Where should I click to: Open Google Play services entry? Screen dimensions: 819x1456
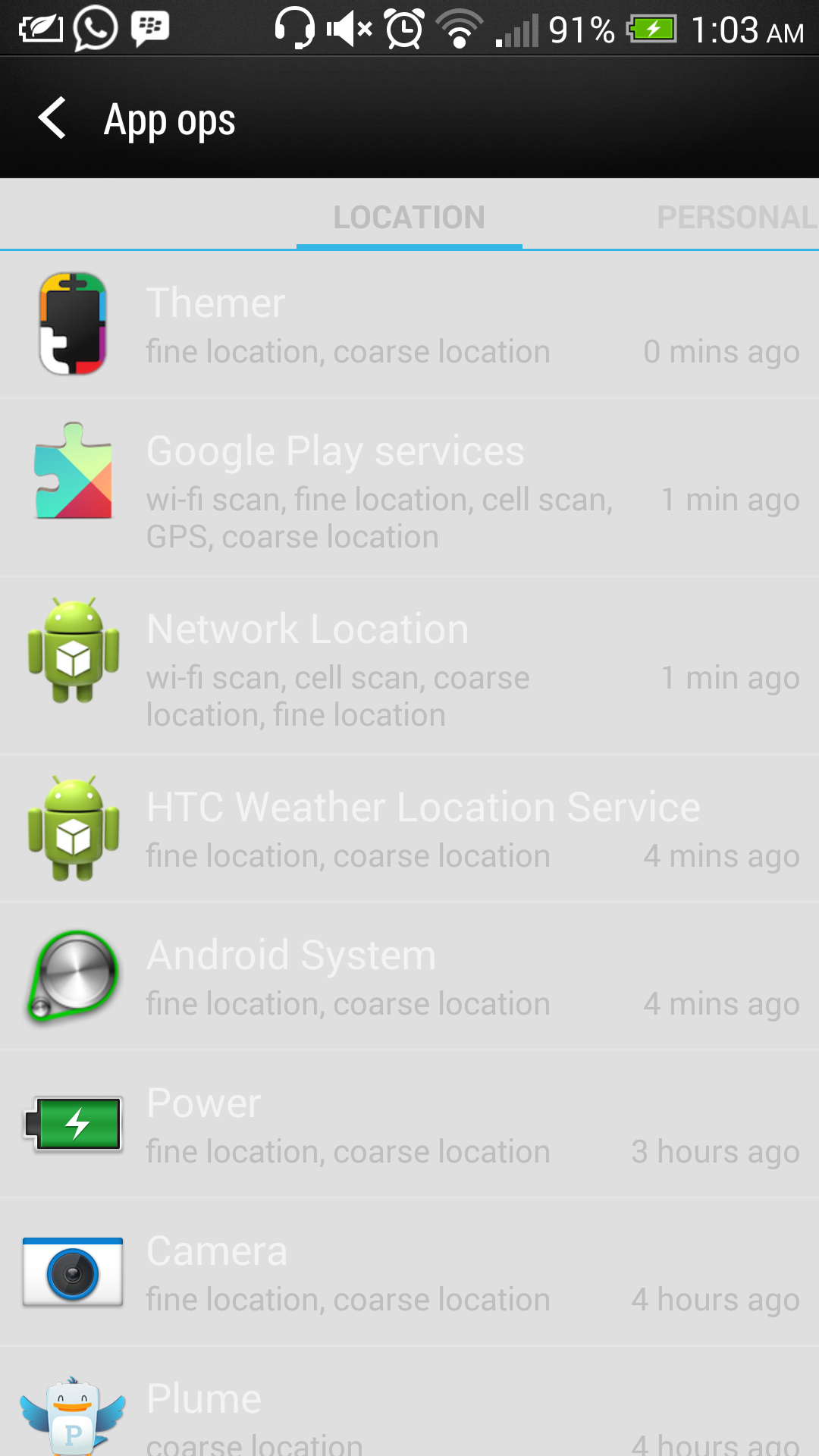[x=409, y=488]
